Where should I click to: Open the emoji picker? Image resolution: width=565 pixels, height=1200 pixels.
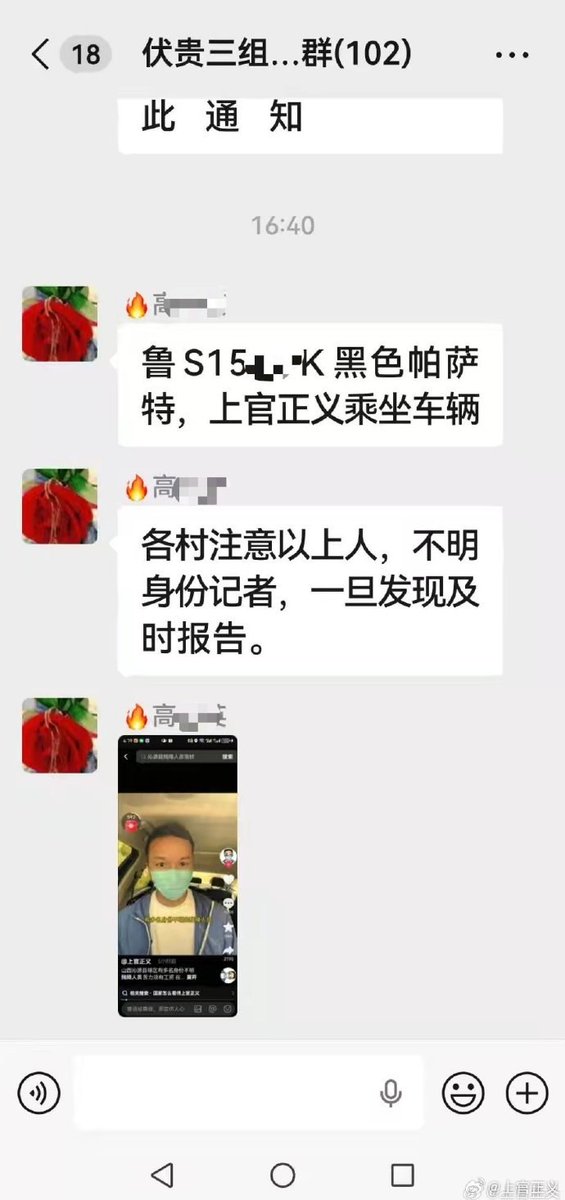(462, 1092)
